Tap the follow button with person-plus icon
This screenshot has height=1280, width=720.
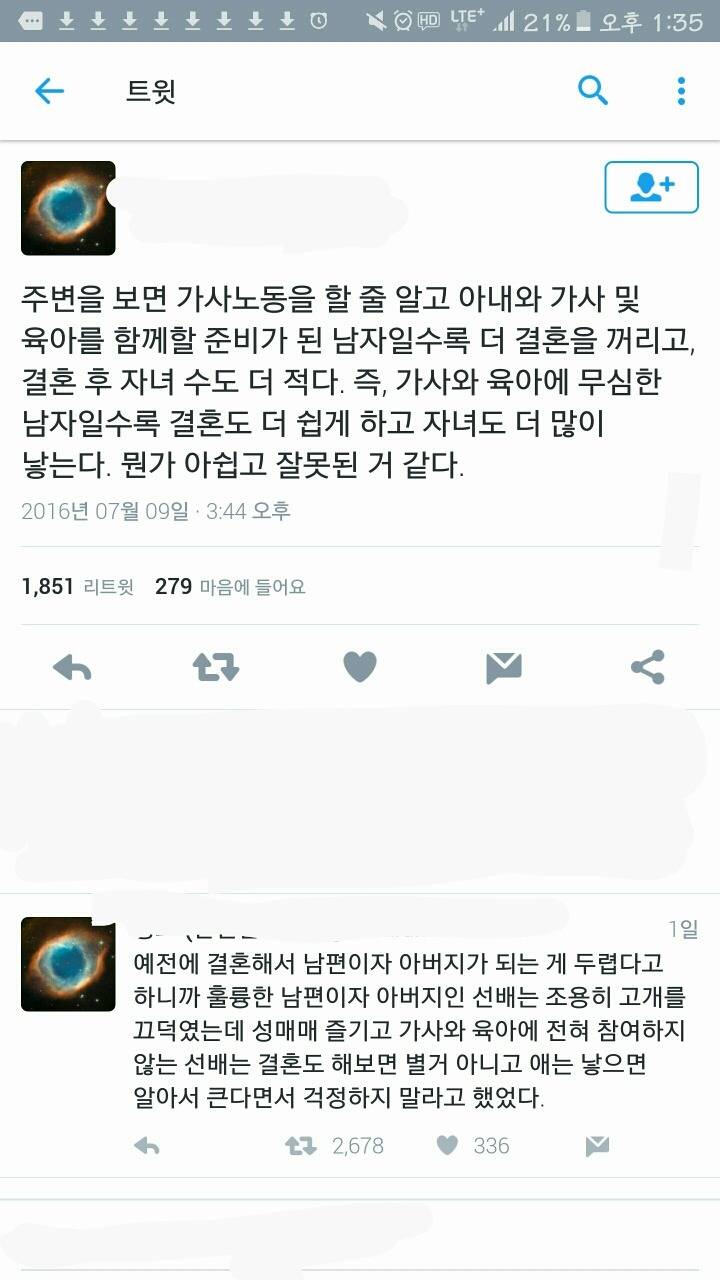(x=650, y=186)
